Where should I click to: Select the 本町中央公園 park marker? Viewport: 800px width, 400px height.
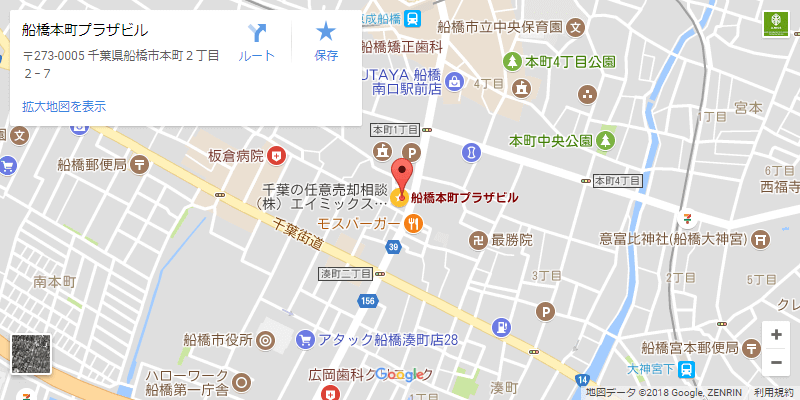coord(605,141)
